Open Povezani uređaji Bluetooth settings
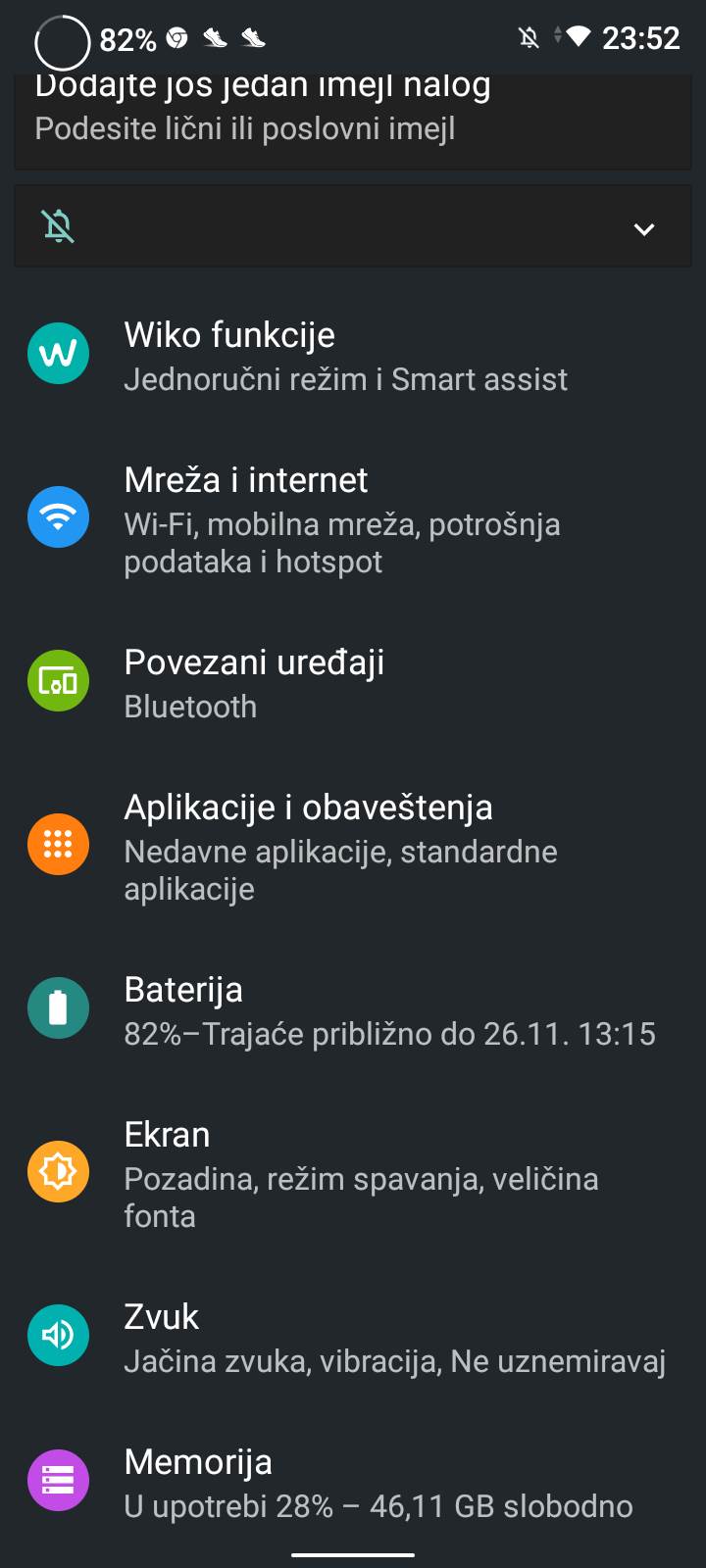 pos(255,683)
